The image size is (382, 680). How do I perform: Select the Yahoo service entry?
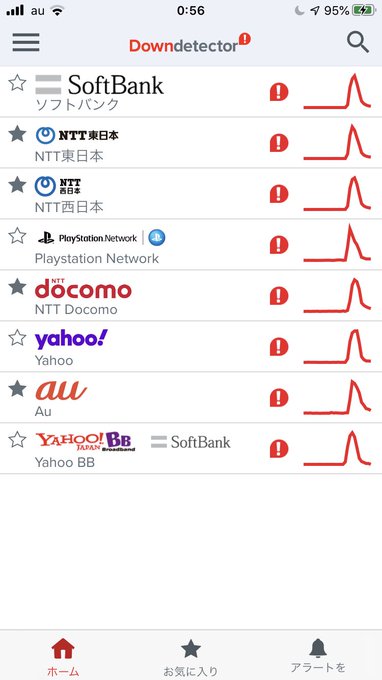coord(191,347)
